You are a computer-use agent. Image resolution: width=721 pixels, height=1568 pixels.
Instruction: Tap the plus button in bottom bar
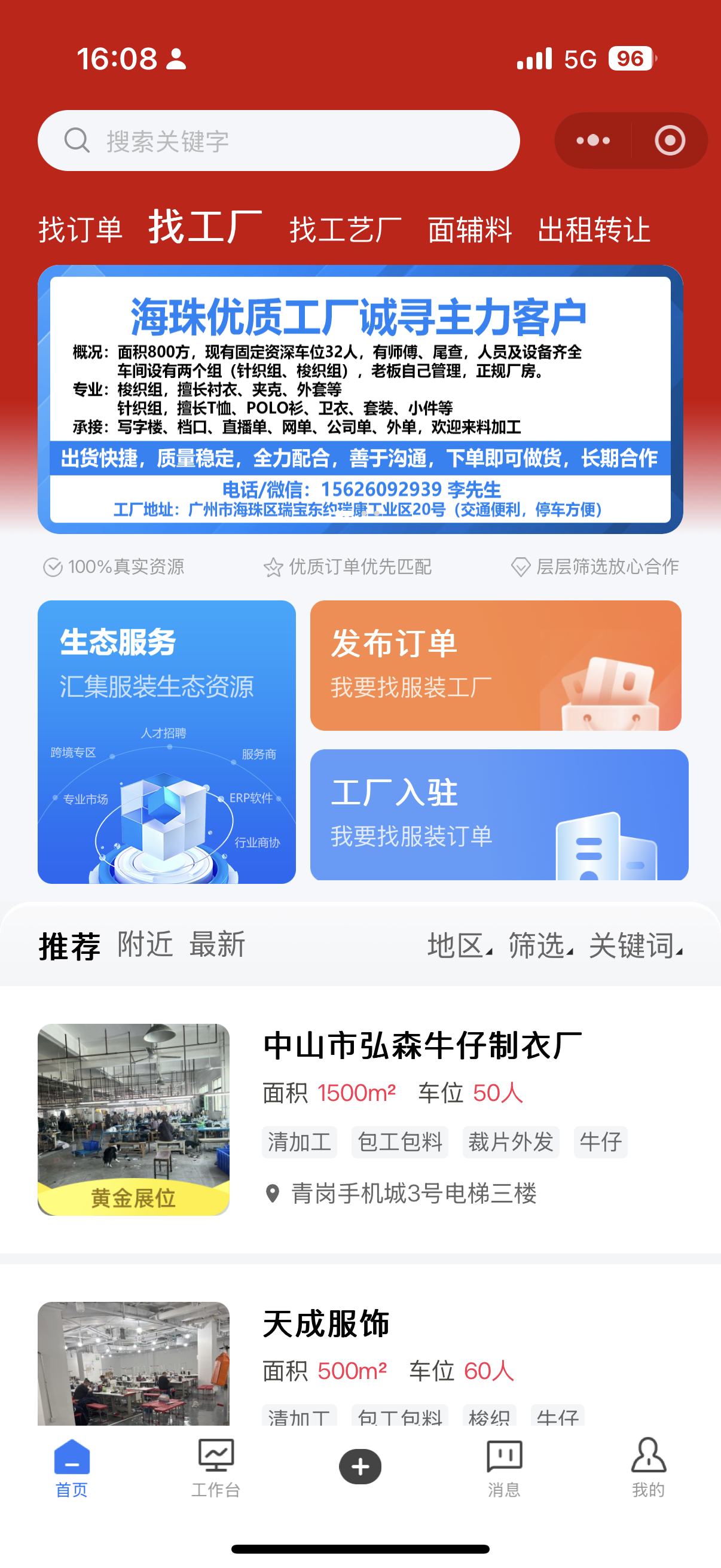(x=360, y=1466)
